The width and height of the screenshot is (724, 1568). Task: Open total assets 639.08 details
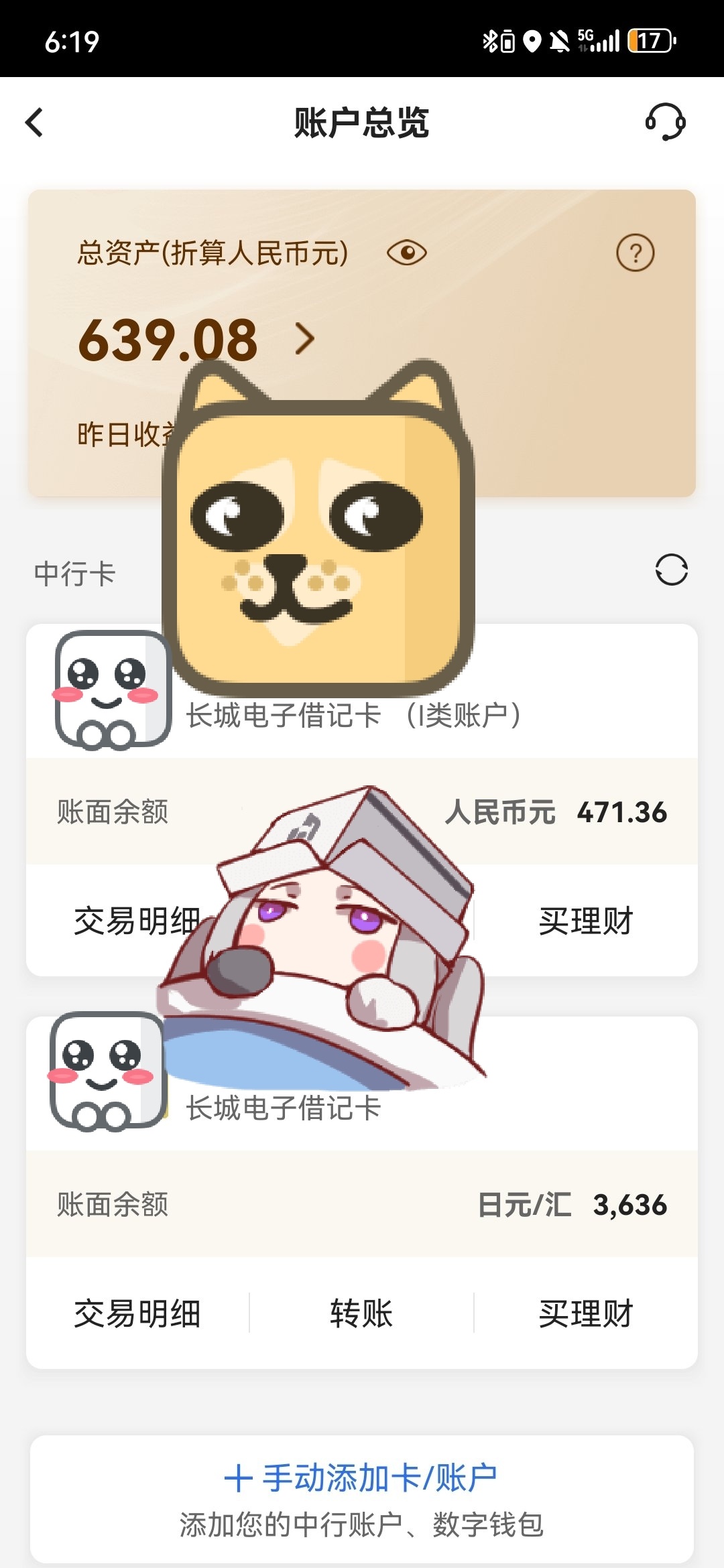306,339
